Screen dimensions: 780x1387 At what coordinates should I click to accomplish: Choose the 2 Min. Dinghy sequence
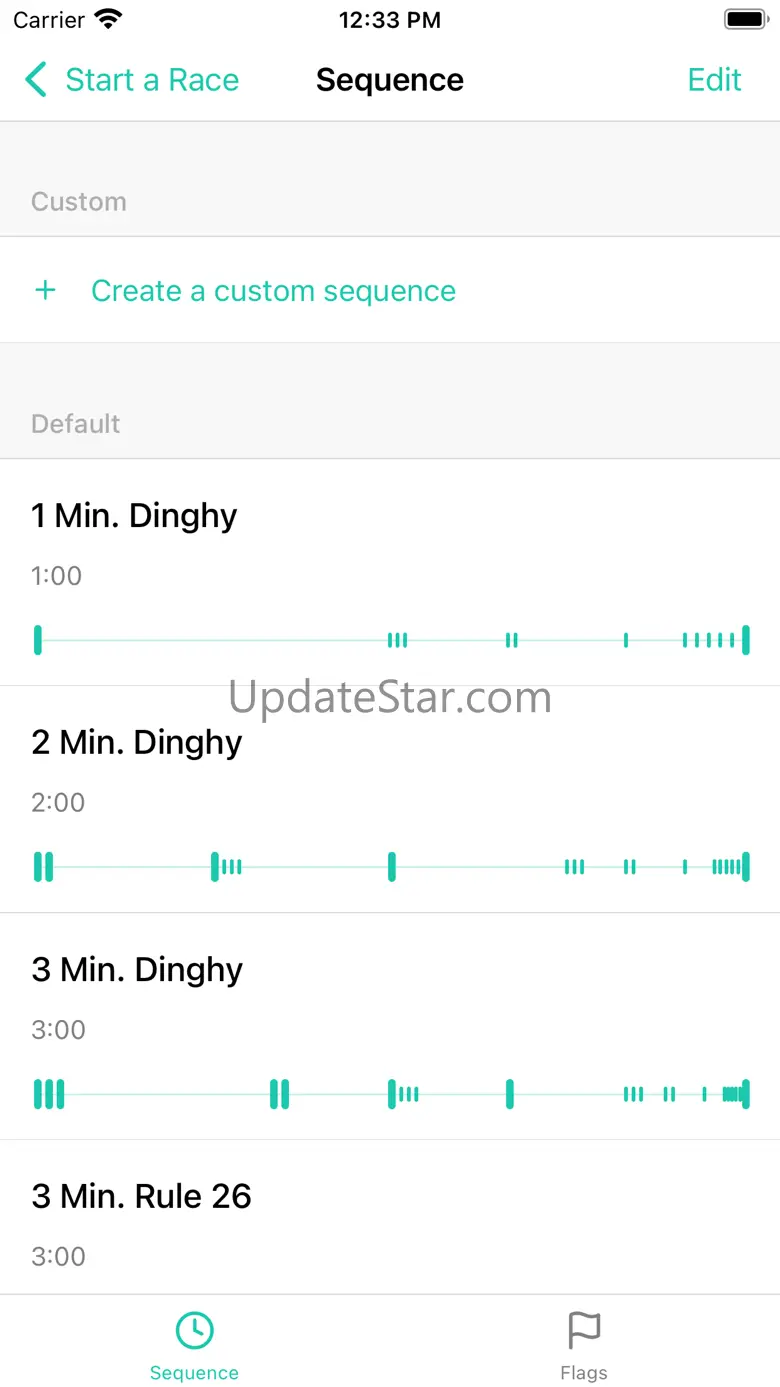click(x=390, y=799)
